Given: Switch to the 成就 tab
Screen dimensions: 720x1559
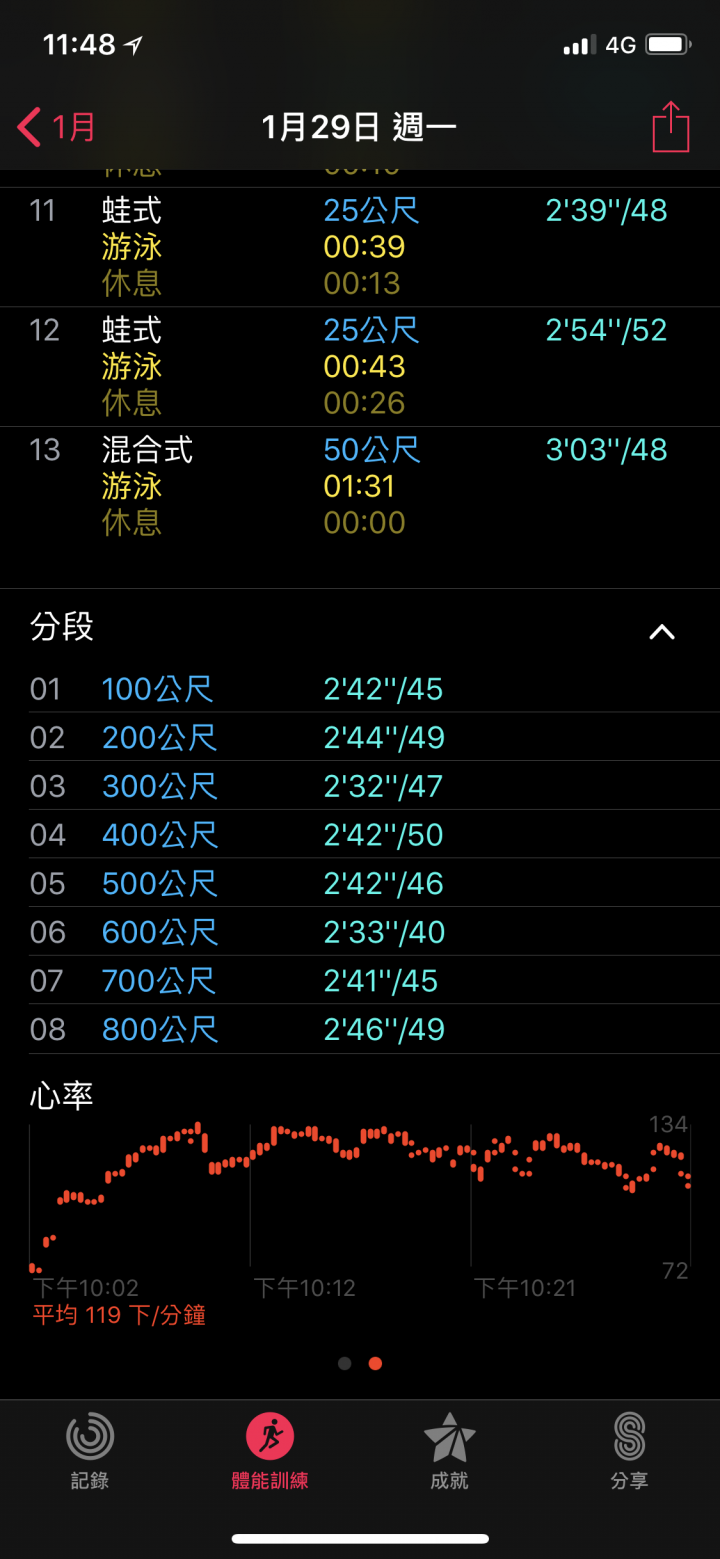Looking at the screenshot, I should pos(450,1451).
